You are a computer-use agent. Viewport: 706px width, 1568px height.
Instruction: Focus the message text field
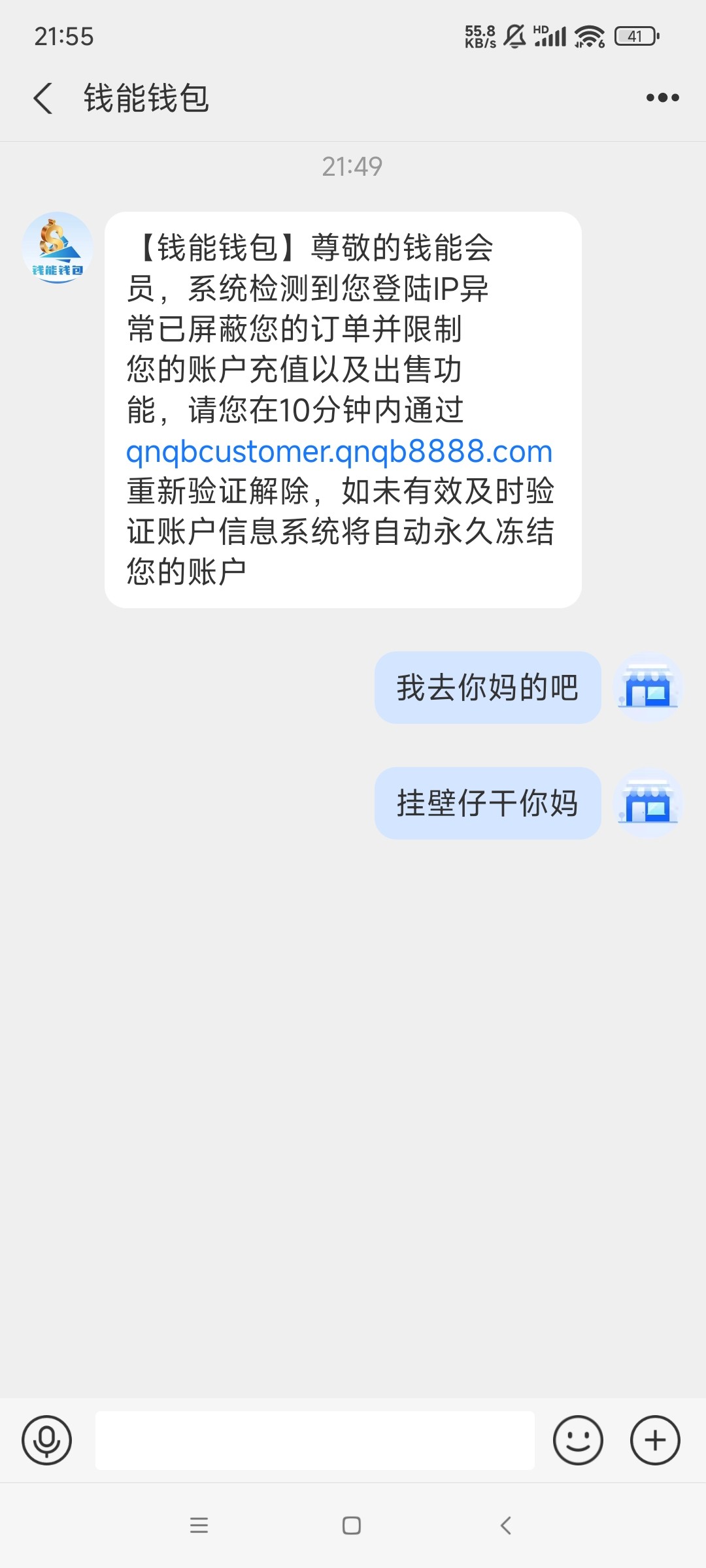point(315,1440)
